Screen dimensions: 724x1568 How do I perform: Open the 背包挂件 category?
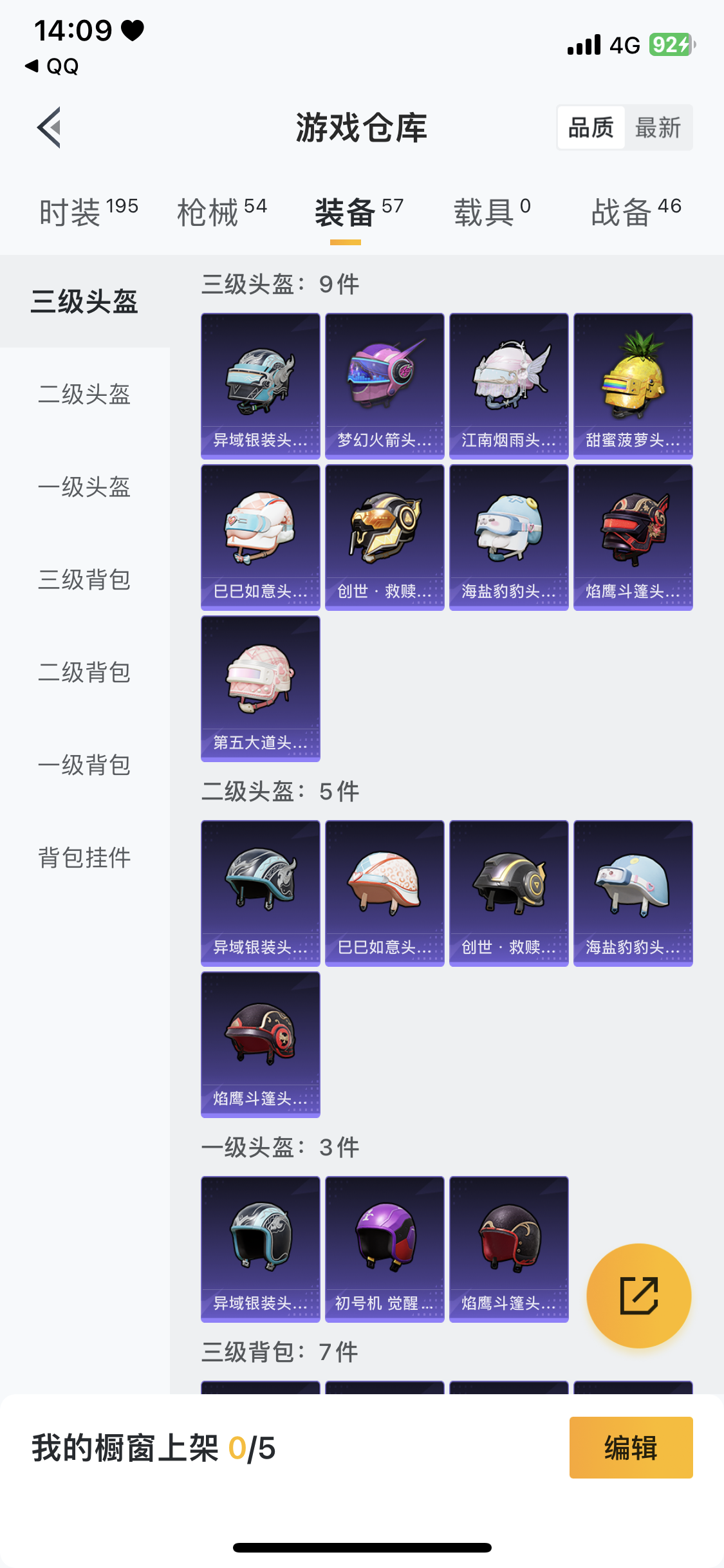click(84, 857)
